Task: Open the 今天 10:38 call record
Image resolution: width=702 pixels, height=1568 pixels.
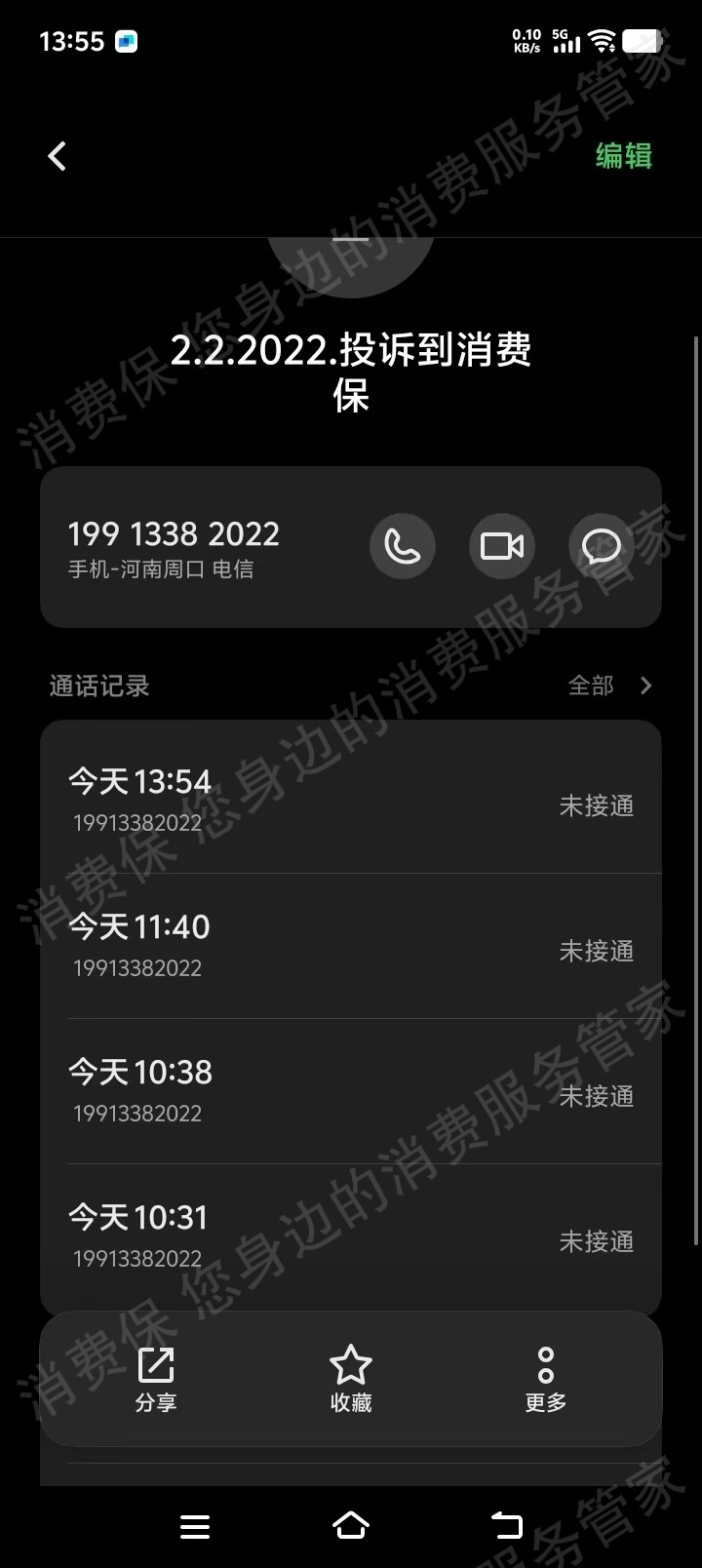Action: [x=351, y=1090]
